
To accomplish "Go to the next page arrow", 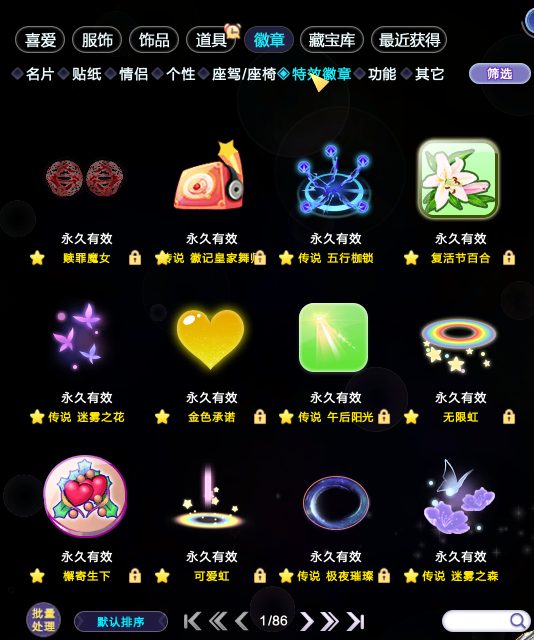I will click(x=307, y=621).
